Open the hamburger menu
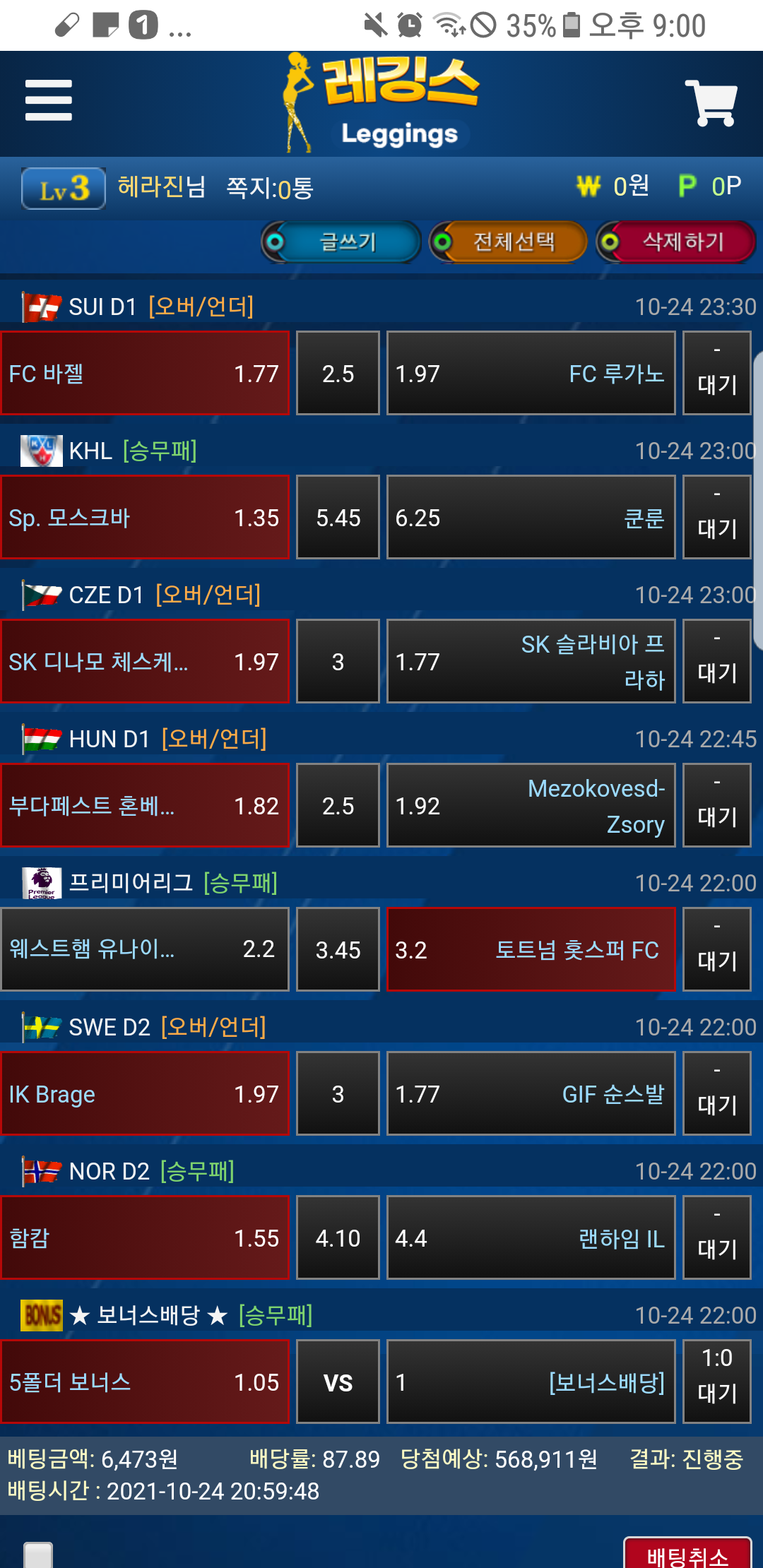The height and width of the screenshot is (1568, 763). (x=48, y=100)
